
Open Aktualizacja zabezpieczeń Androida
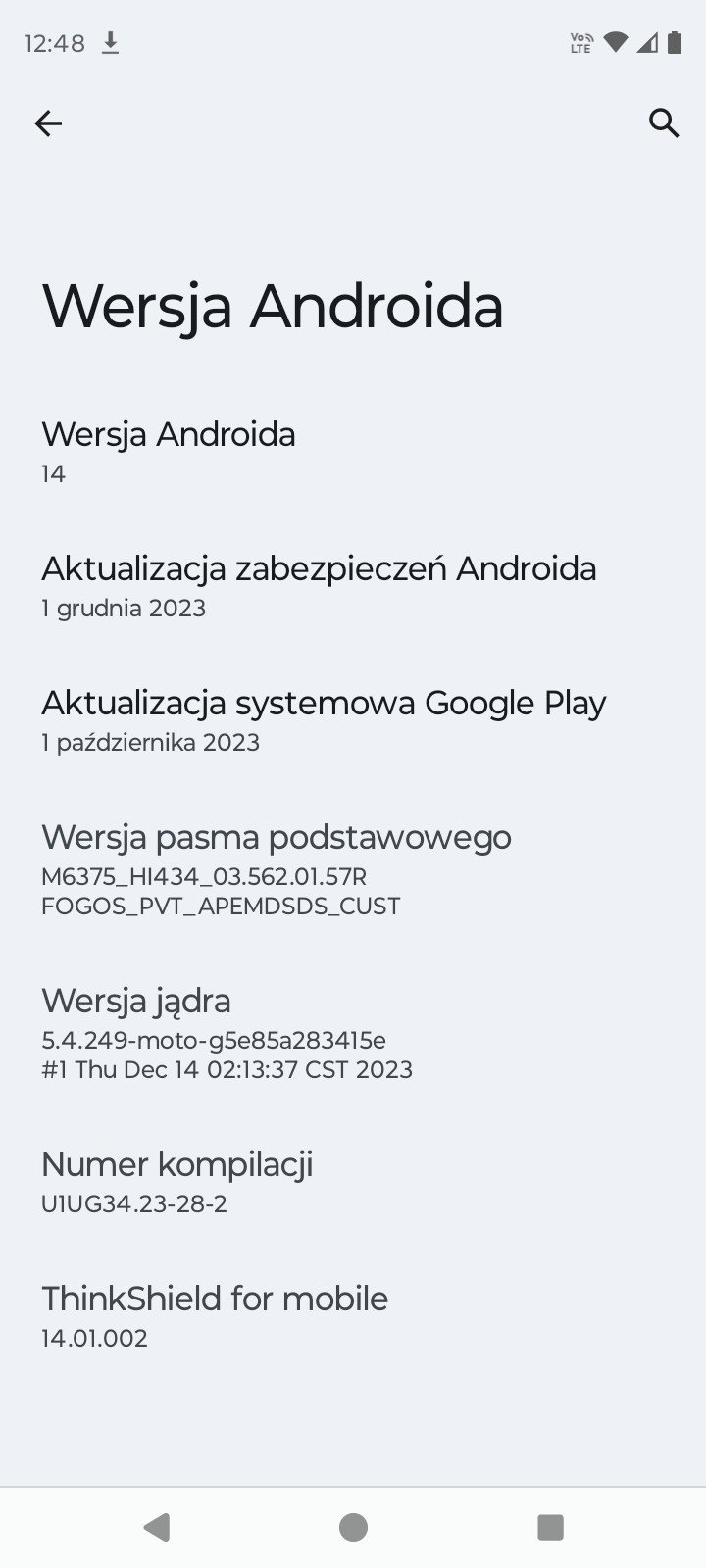[x=353, y=586]
